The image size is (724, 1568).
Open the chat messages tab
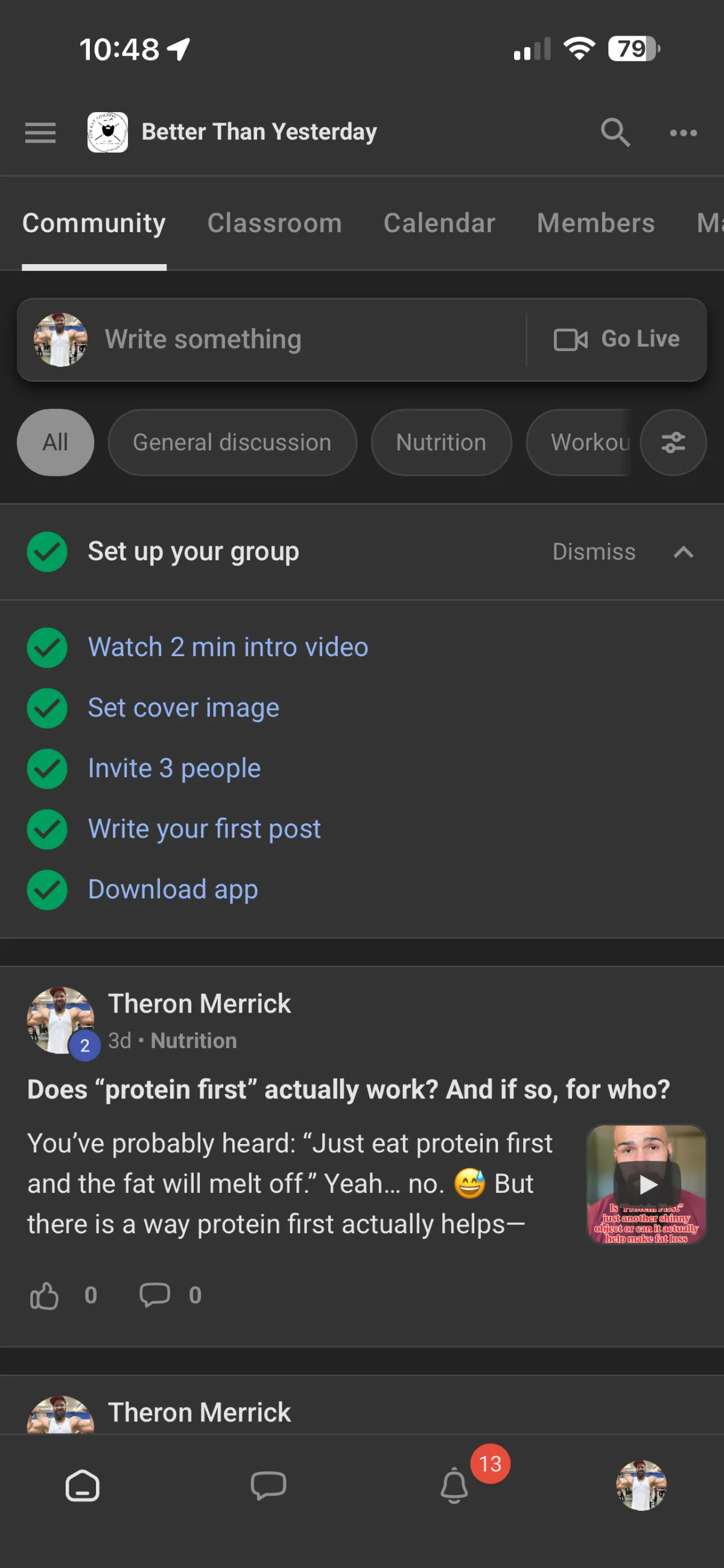click(268, 1486)
